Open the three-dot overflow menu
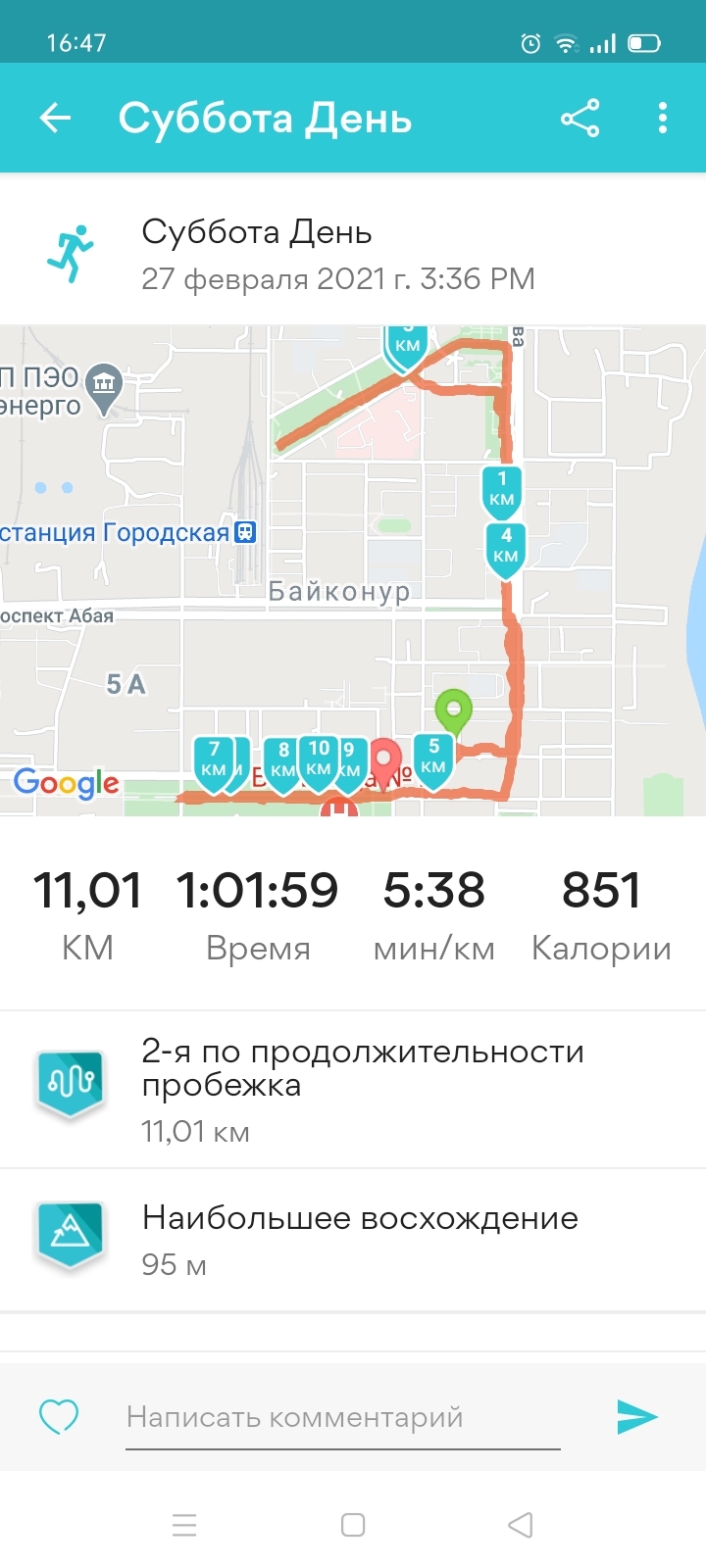This screenshot has width=706, height=1568. (663, 119)
